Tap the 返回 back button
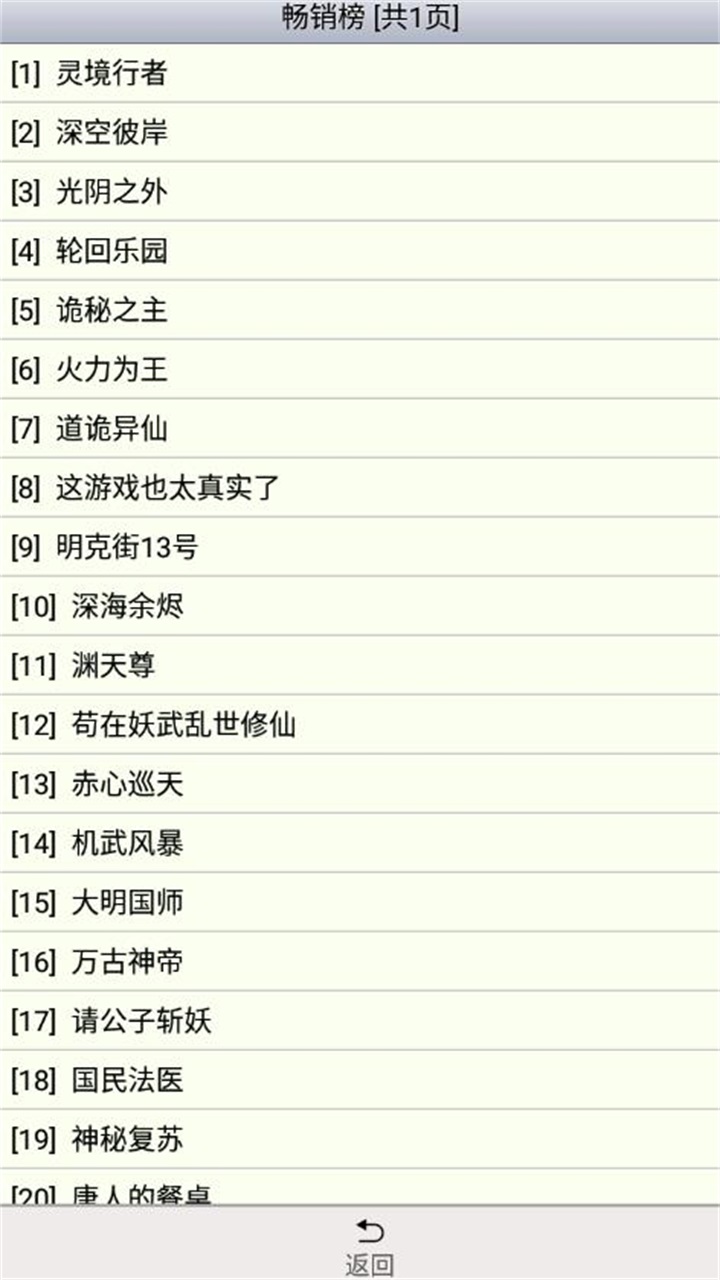 369,1246
